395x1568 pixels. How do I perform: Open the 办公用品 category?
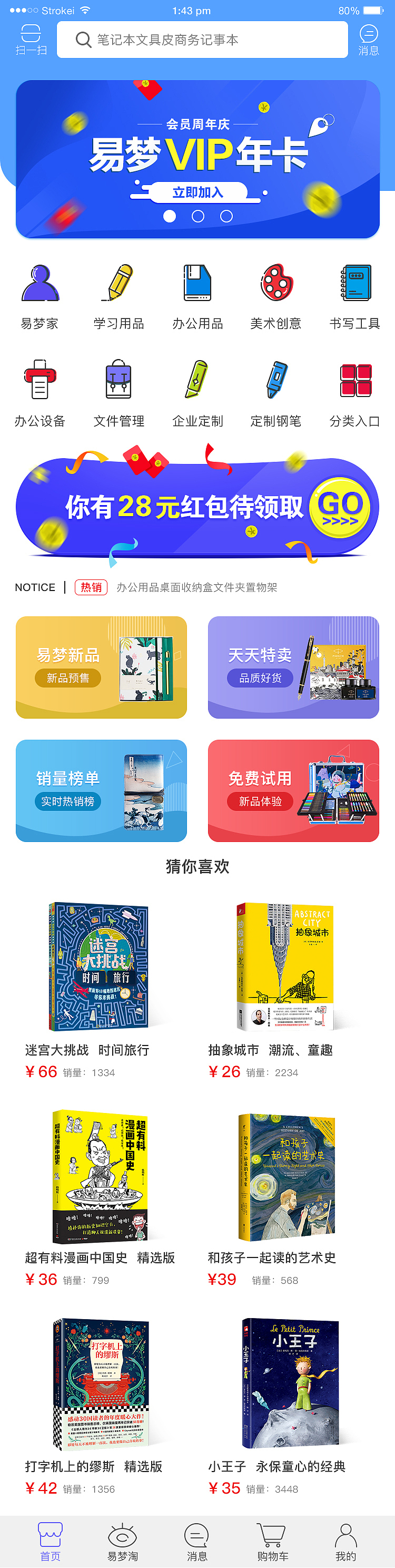pos(197,296)
